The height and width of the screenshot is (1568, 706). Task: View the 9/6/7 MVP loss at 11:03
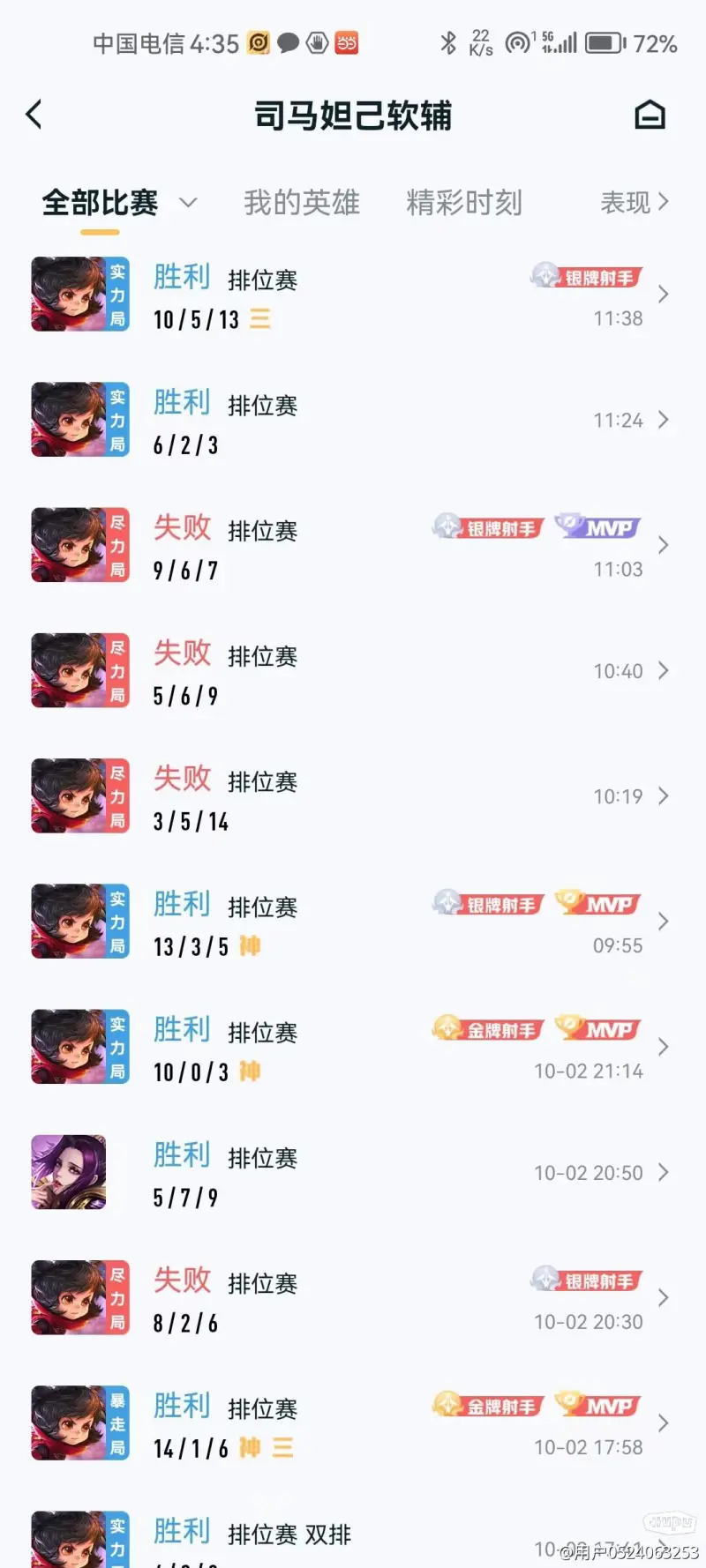tap(353, 546)
